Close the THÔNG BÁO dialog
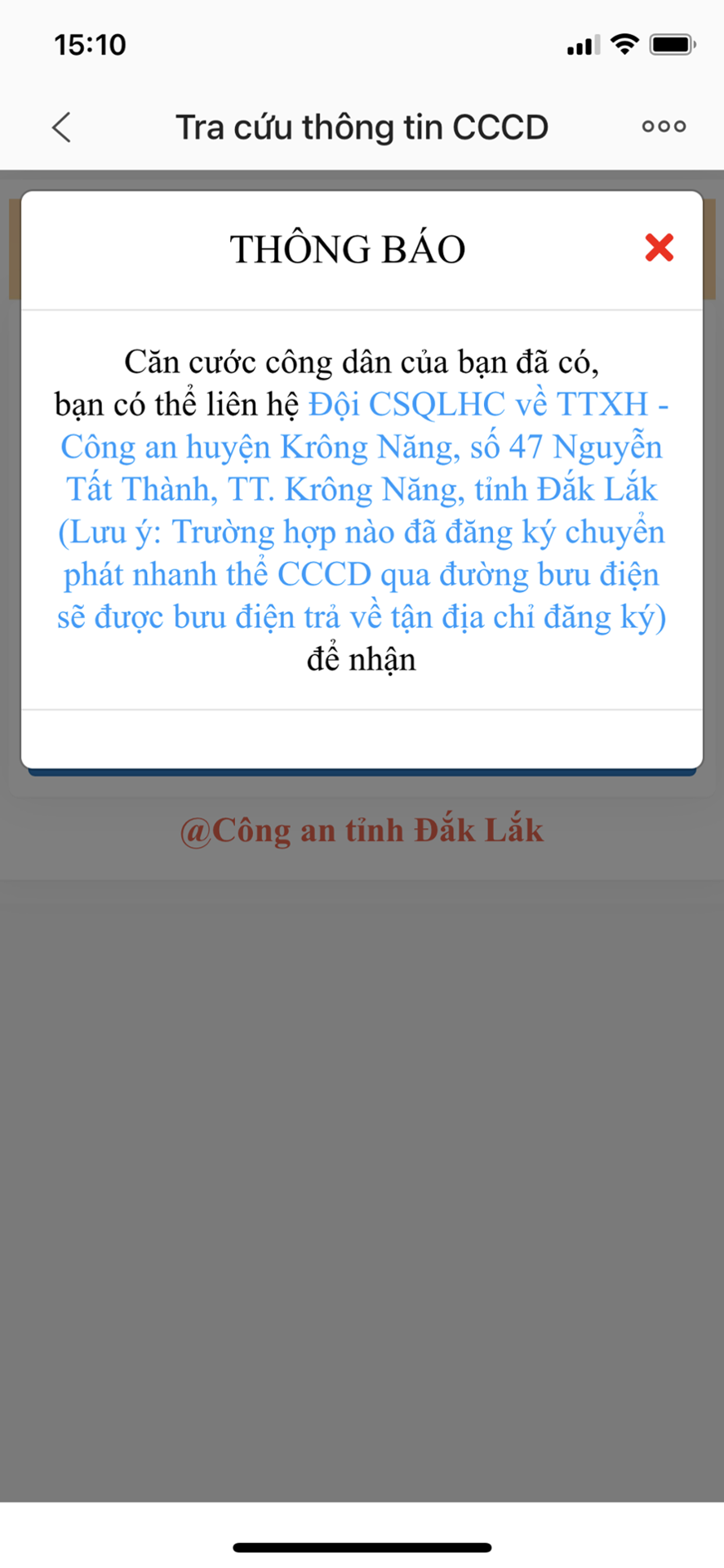The height and width of the screenshot is (1568, 724). (x=659, y=247)
